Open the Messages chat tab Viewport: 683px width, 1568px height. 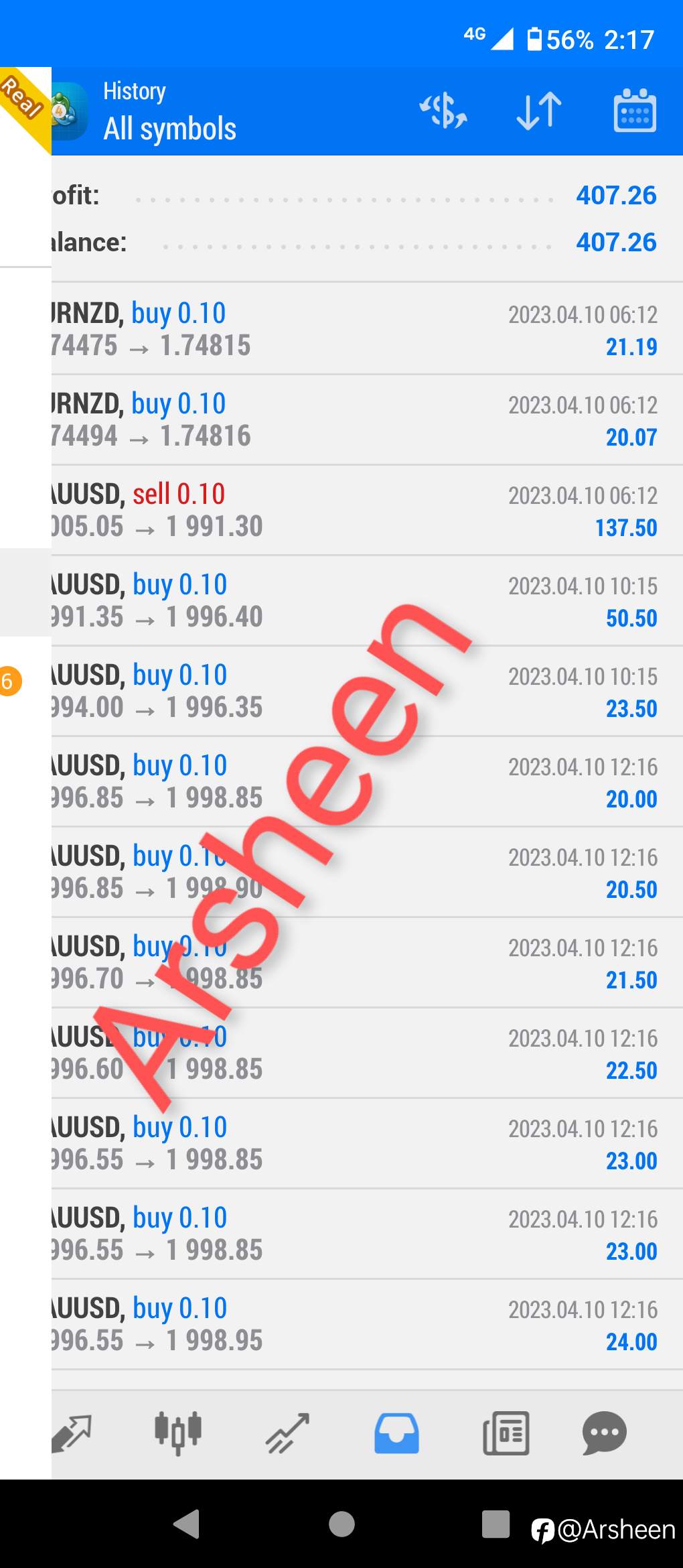[x=604, y=1433]
